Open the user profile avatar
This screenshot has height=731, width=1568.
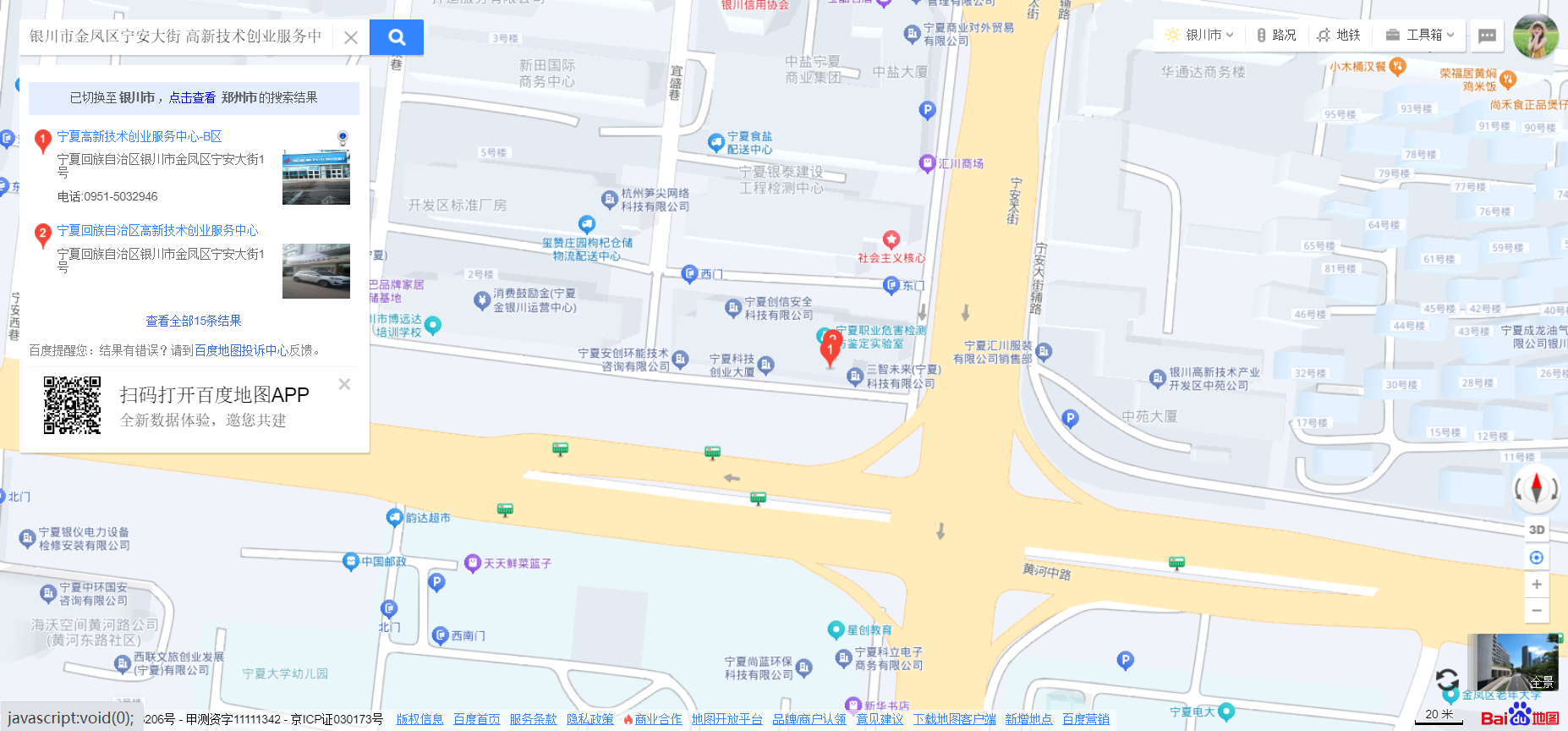tap(1535, 36)
